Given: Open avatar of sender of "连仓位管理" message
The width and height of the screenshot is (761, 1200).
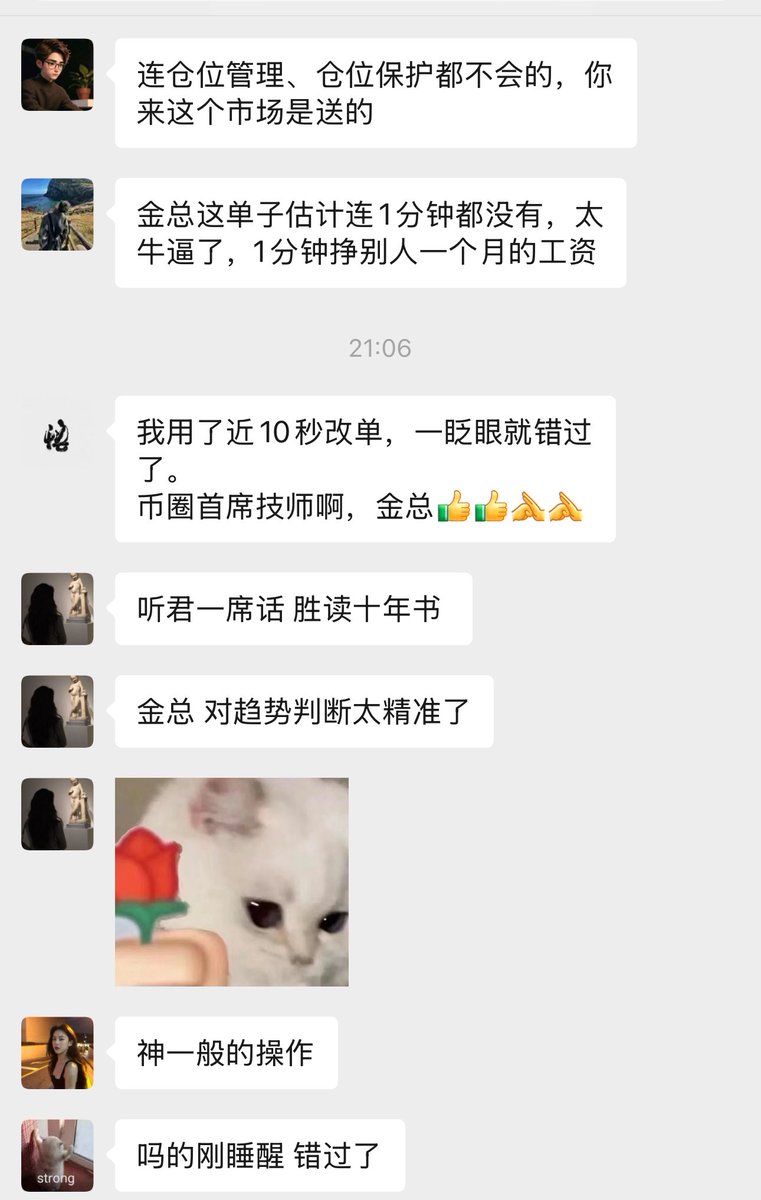Looking at the screenshot, I should point(57,75).
